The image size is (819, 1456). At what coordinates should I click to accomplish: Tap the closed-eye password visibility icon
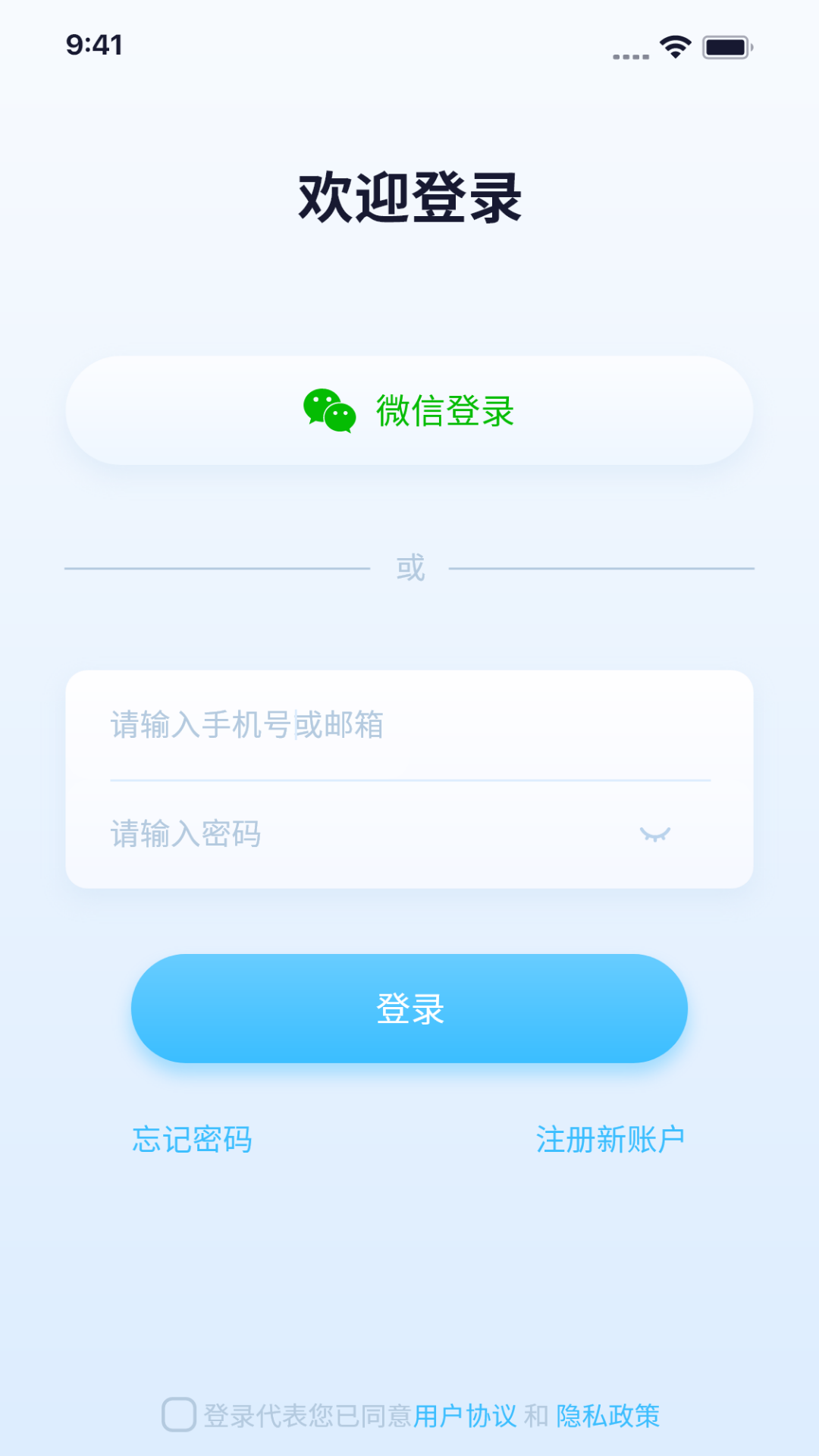tap(654, 834)
